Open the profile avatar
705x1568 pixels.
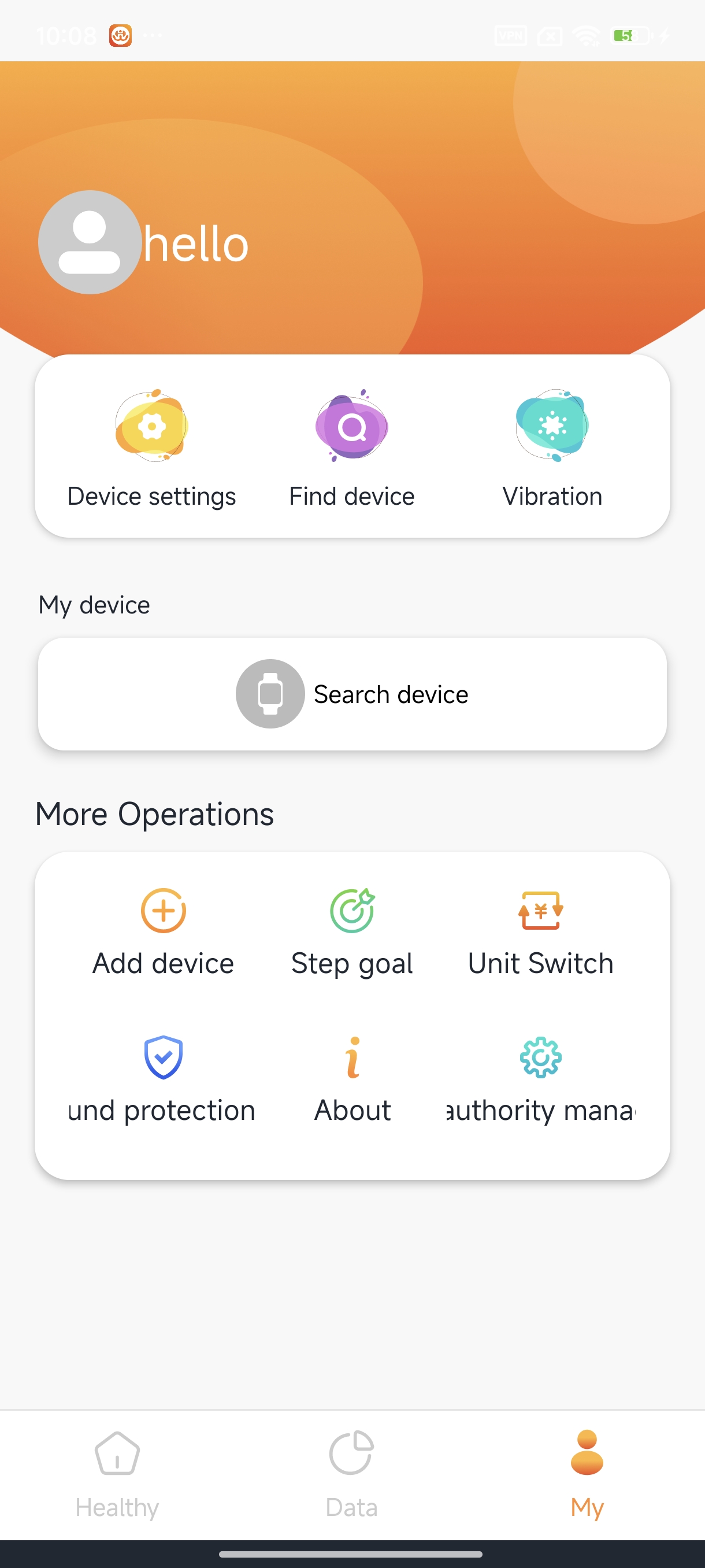click(x=90, y=242)
